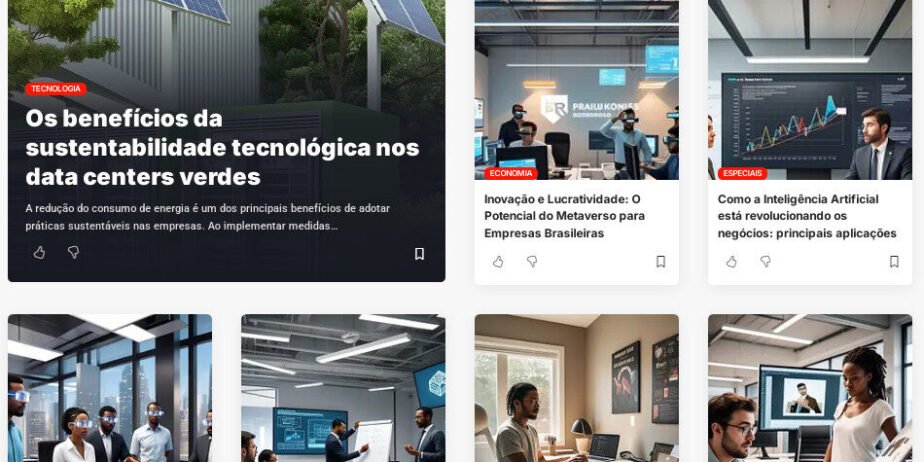Open the Tecnologia category tag
Image resolution: width=924 pixels, height=462 pixels.
tap(56, 89)
